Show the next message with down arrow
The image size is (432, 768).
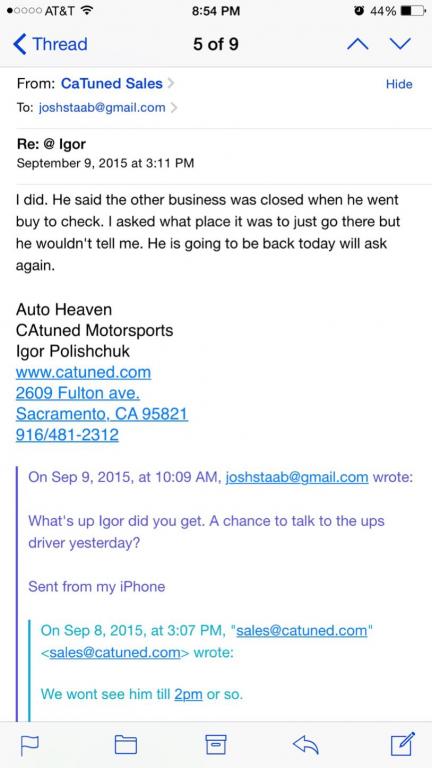pos(401,44)
